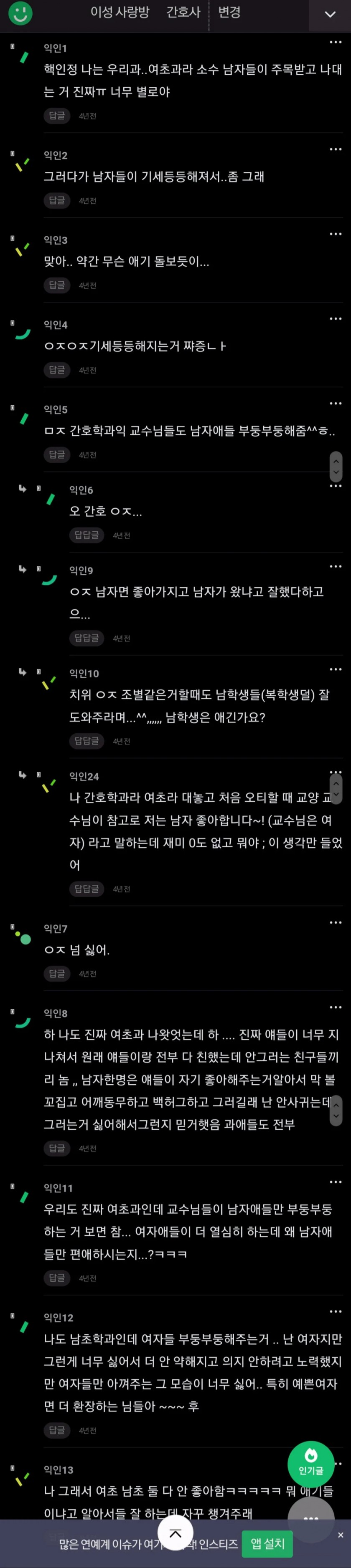Switch to the 이성 사랑방 tab

click(x=120, y=13)
